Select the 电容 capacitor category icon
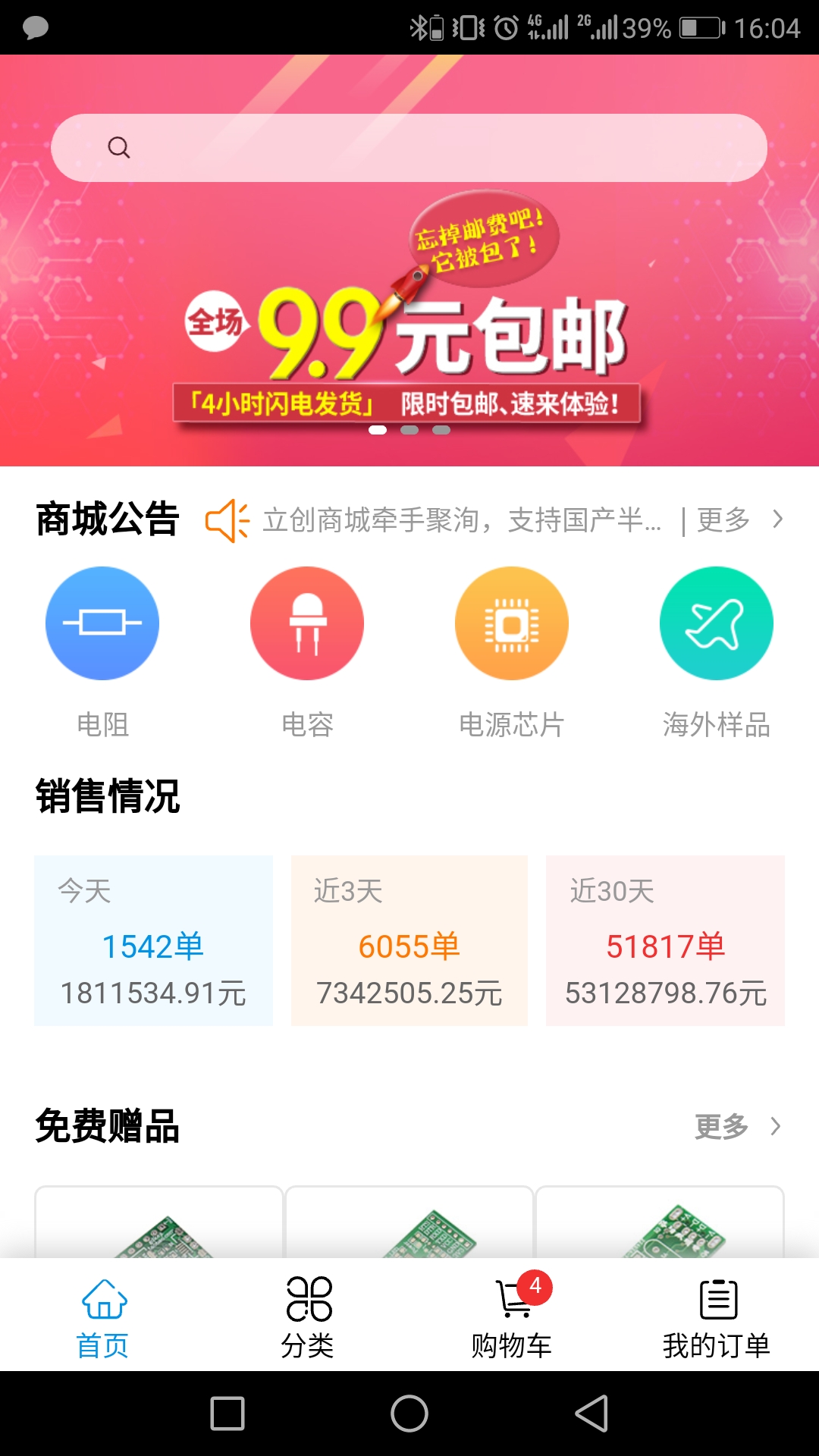 coord(307,623)
